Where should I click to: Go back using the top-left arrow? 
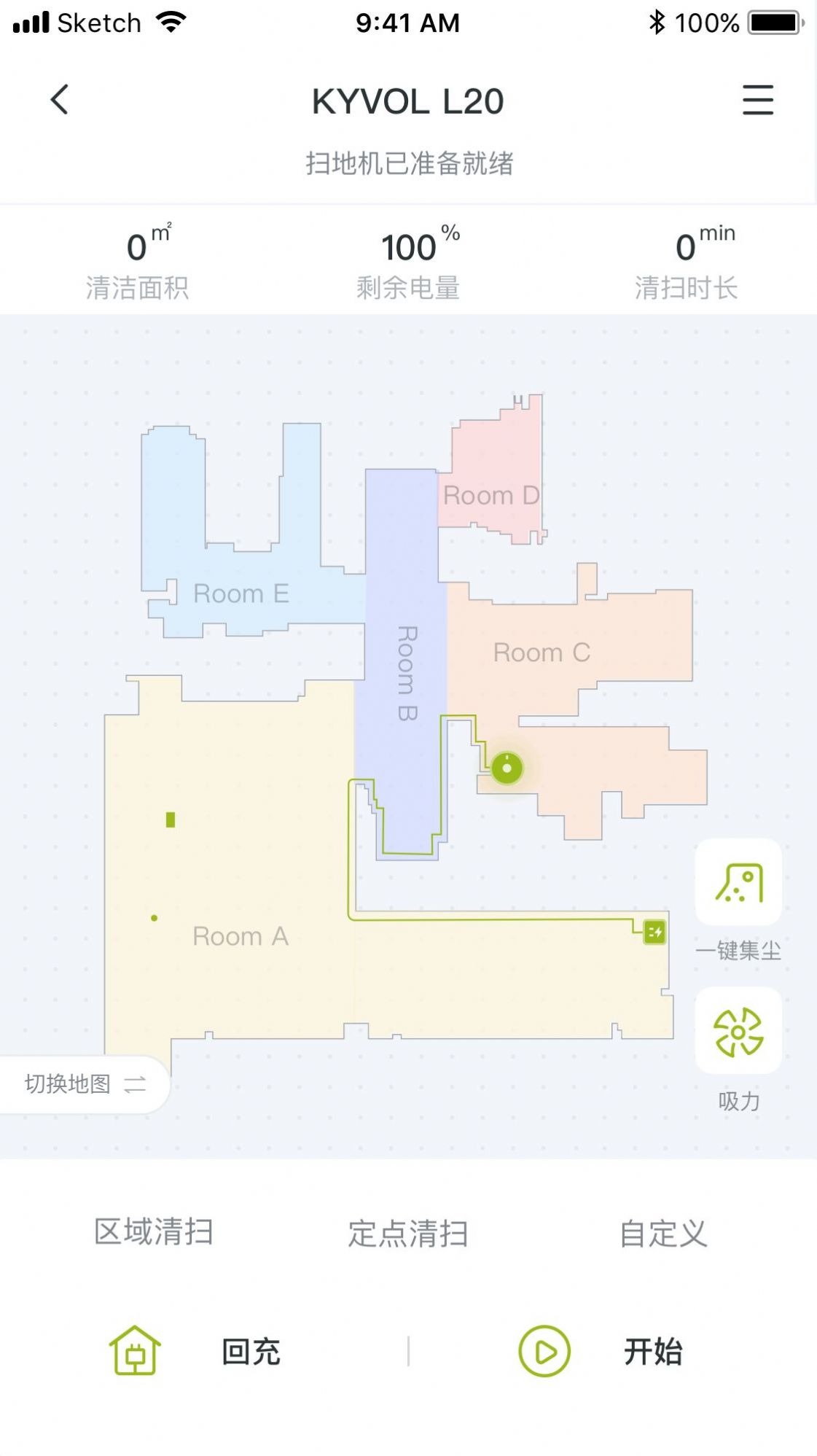(60, 100)
